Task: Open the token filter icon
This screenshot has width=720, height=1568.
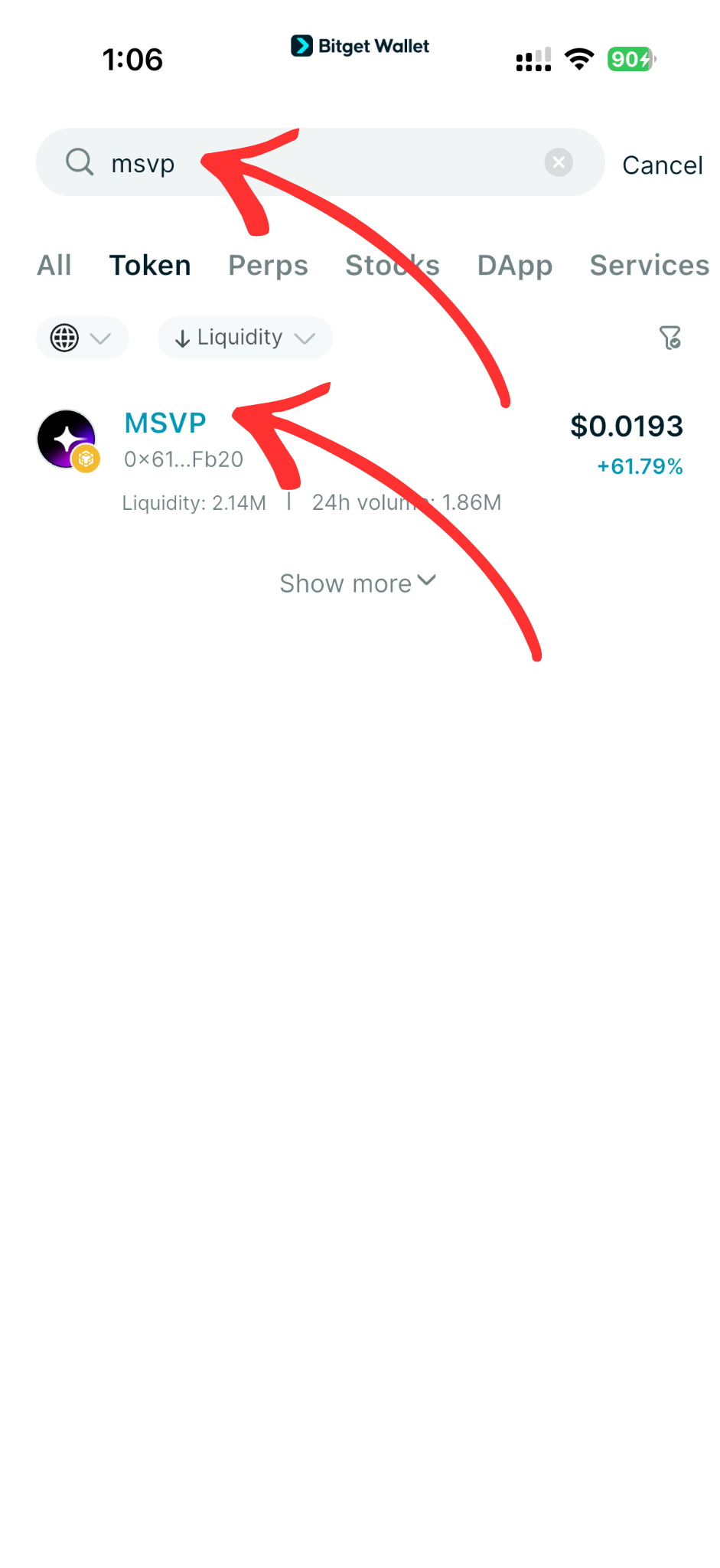Action: [670, 337]
